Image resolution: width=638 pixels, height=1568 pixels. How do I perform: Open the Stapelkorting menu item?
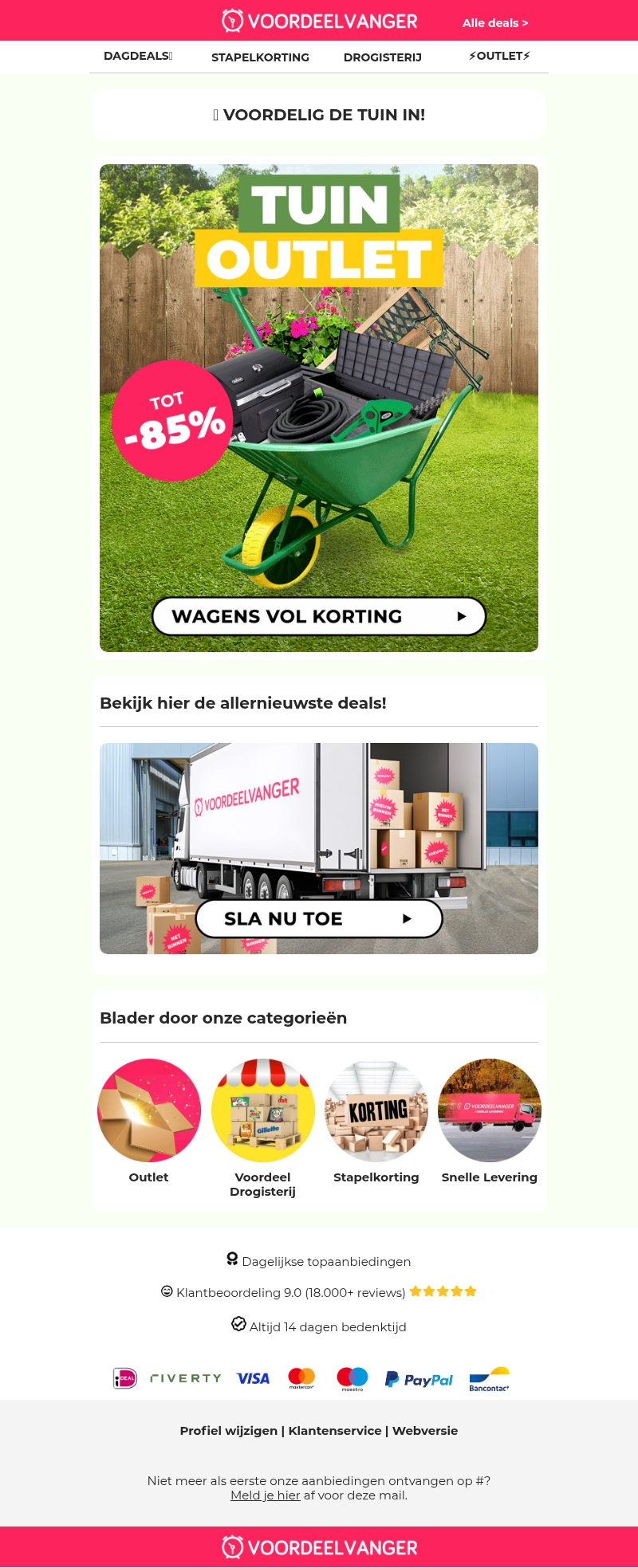pyautogui.click(x=260, y=57)
